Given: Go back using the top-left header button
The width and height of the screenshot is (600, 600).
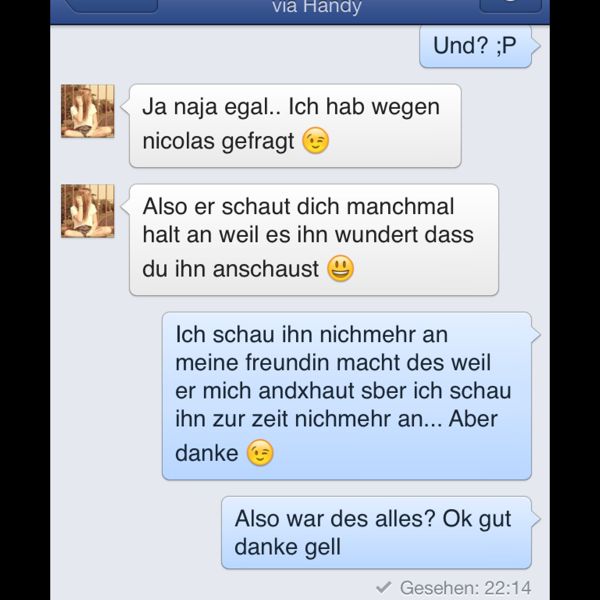Looking at the screenshot, I should click(111, 5).
